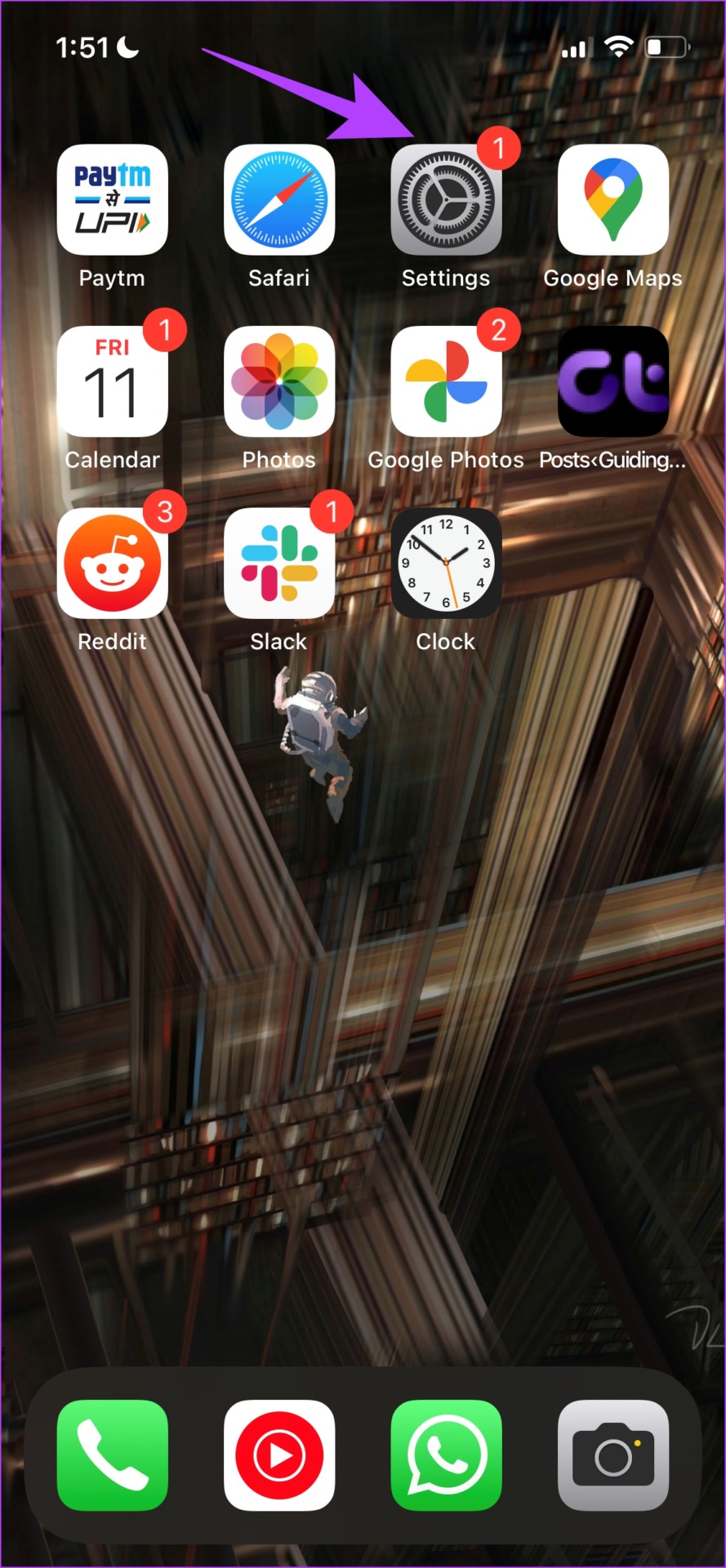Open the Phone app in dock
This screenshot has width=726, height=1568.
[112, 1455]
